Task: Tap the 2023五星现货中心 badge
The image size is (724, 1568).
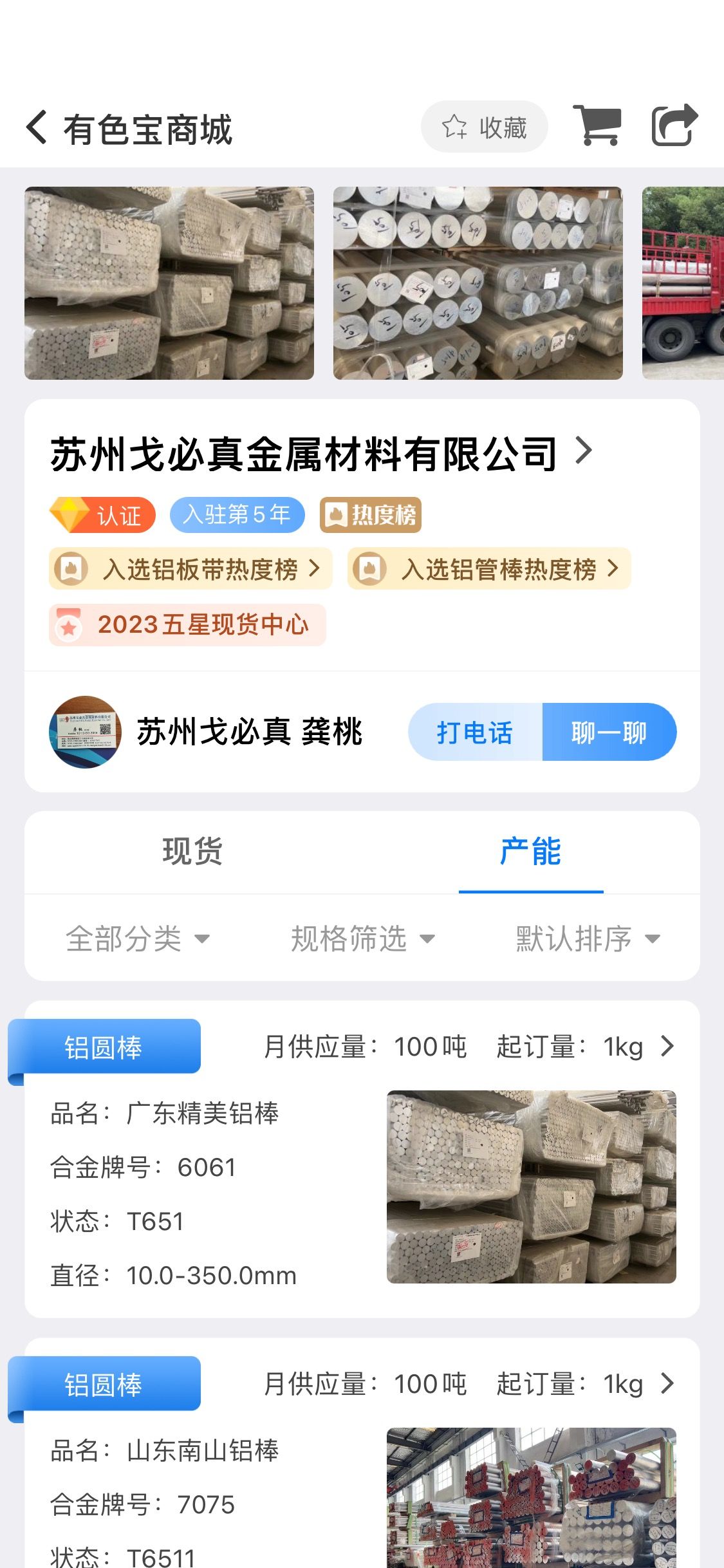Action: (x=187, y=625)
